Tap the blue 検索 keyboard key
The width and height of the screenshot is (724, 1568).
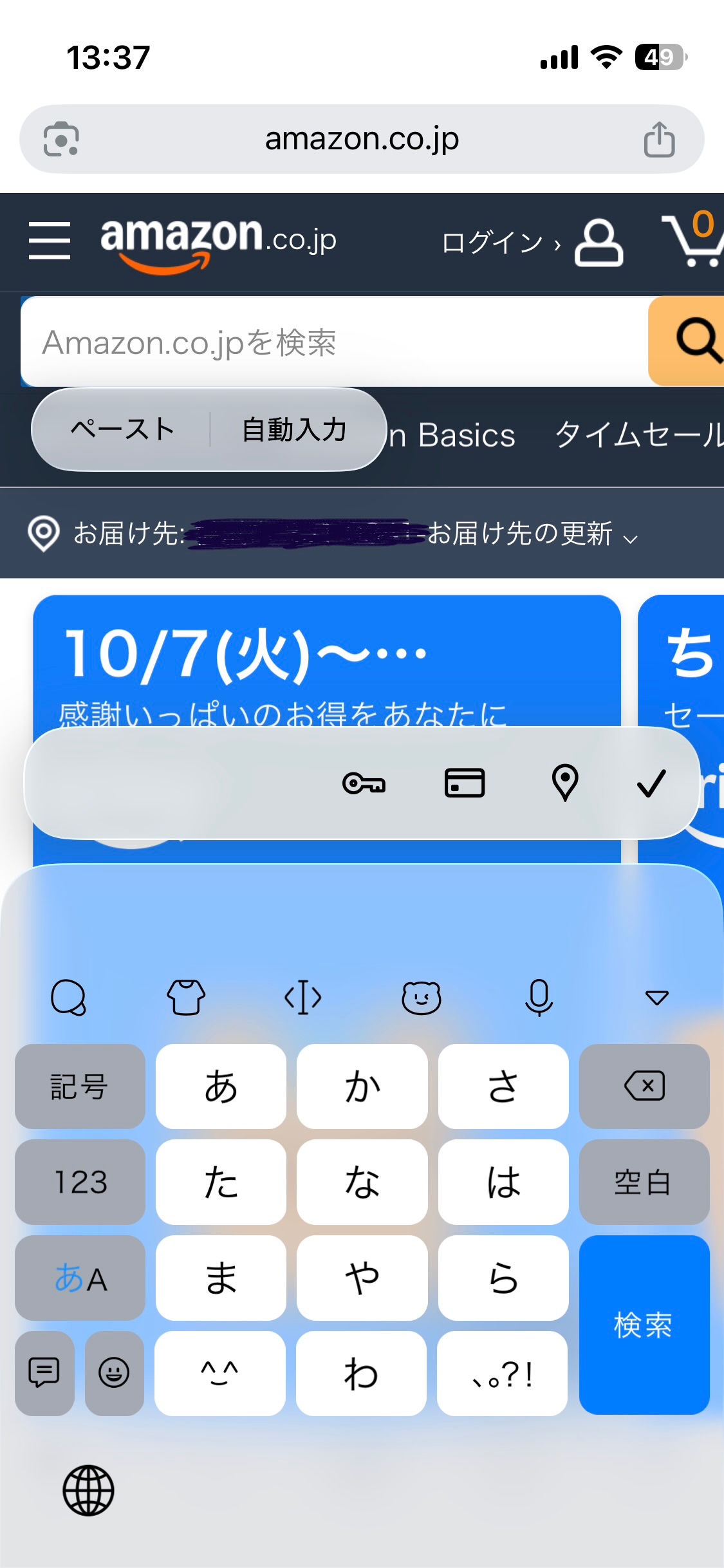point(644,1325)
